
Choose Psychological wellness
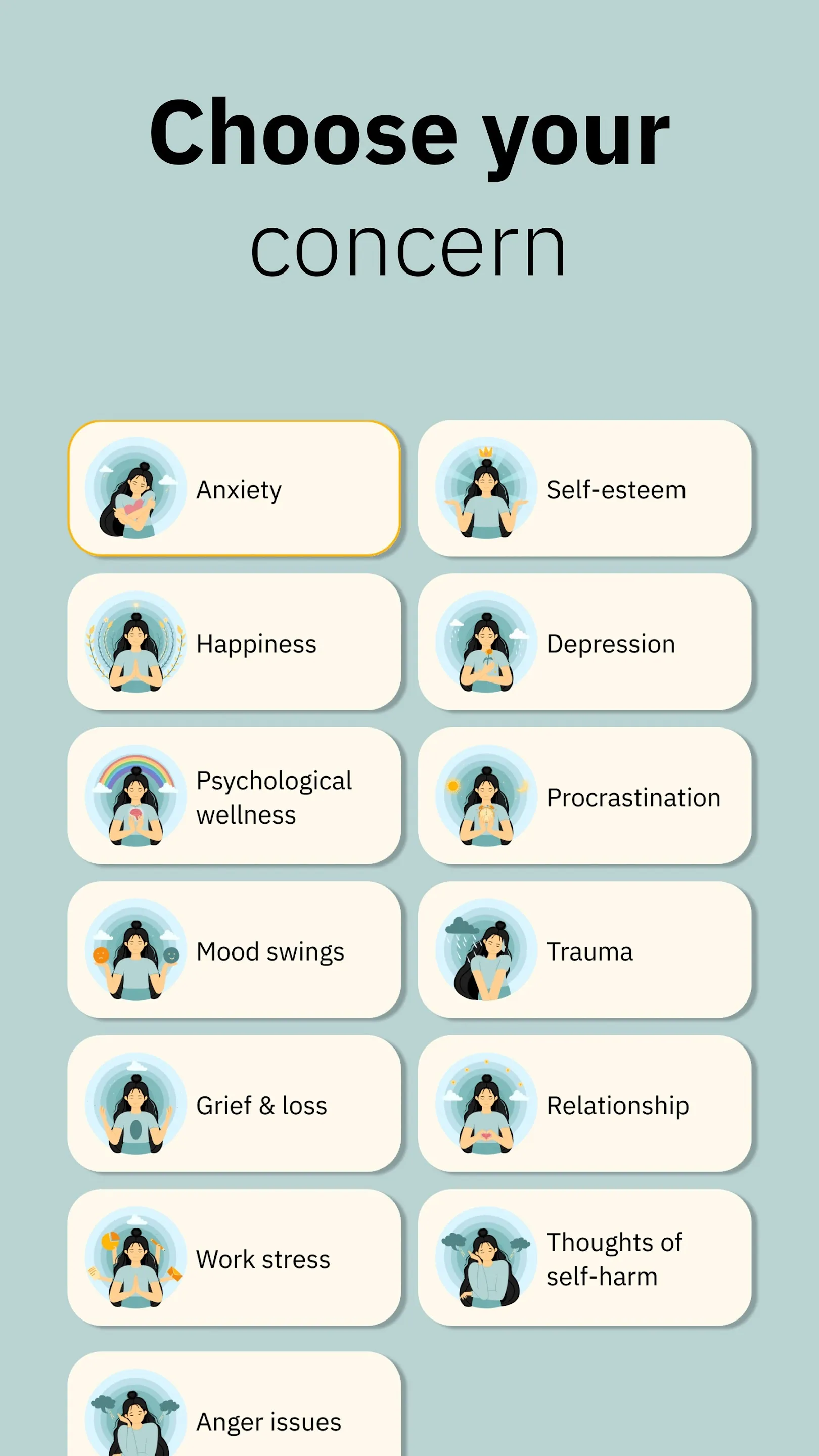point(234,796)
